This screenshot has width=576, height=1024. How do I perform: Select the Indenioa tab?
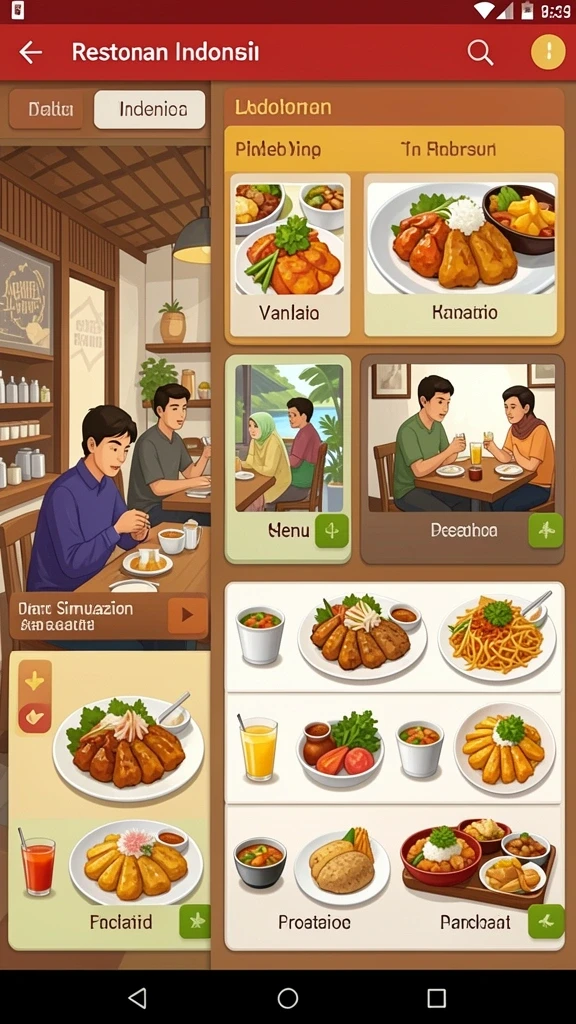(150, 110)
